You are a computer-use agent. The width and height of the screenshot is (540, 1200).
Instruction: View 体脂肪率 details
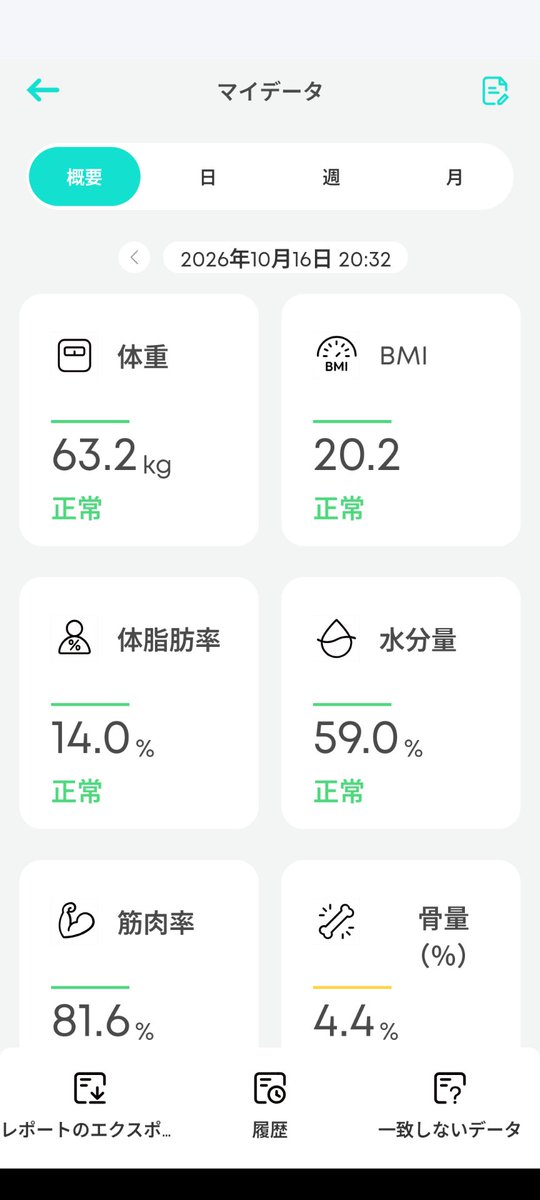pyautogui.click(x=139, y=703)
